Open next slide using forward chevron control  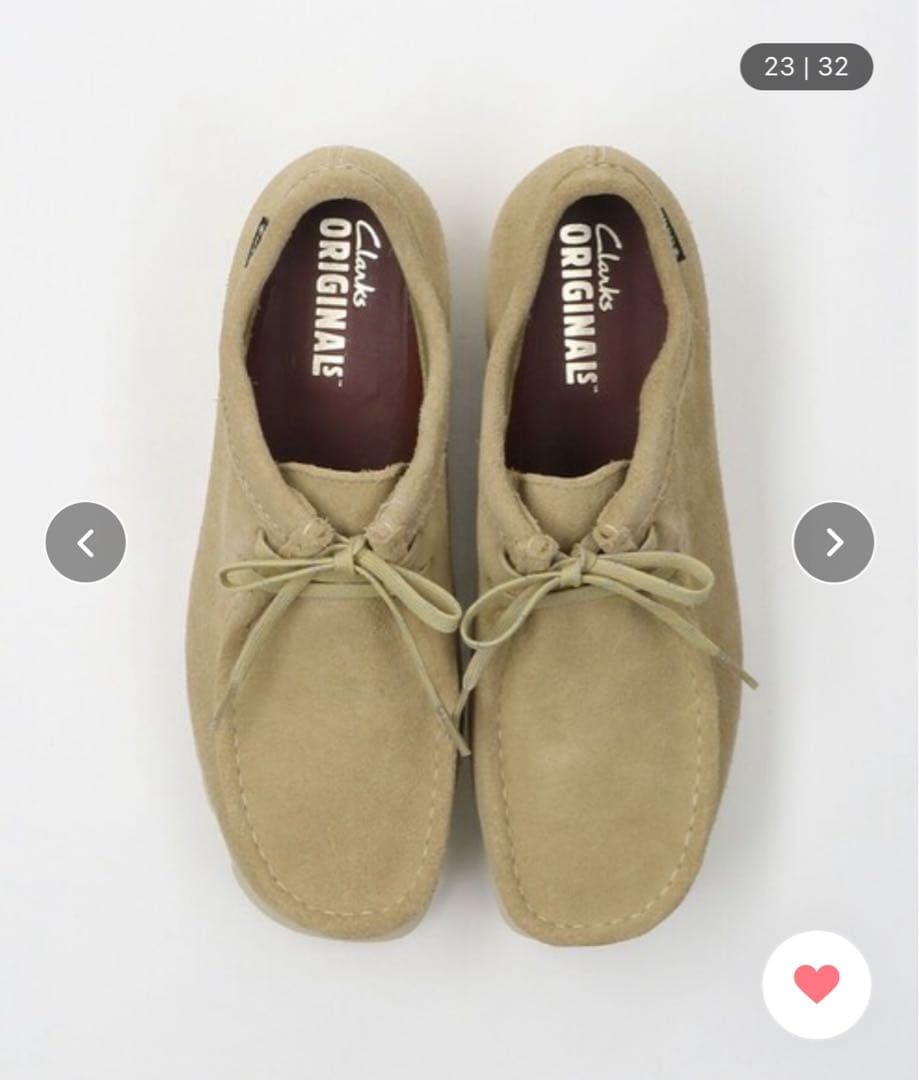click(831, 540)
